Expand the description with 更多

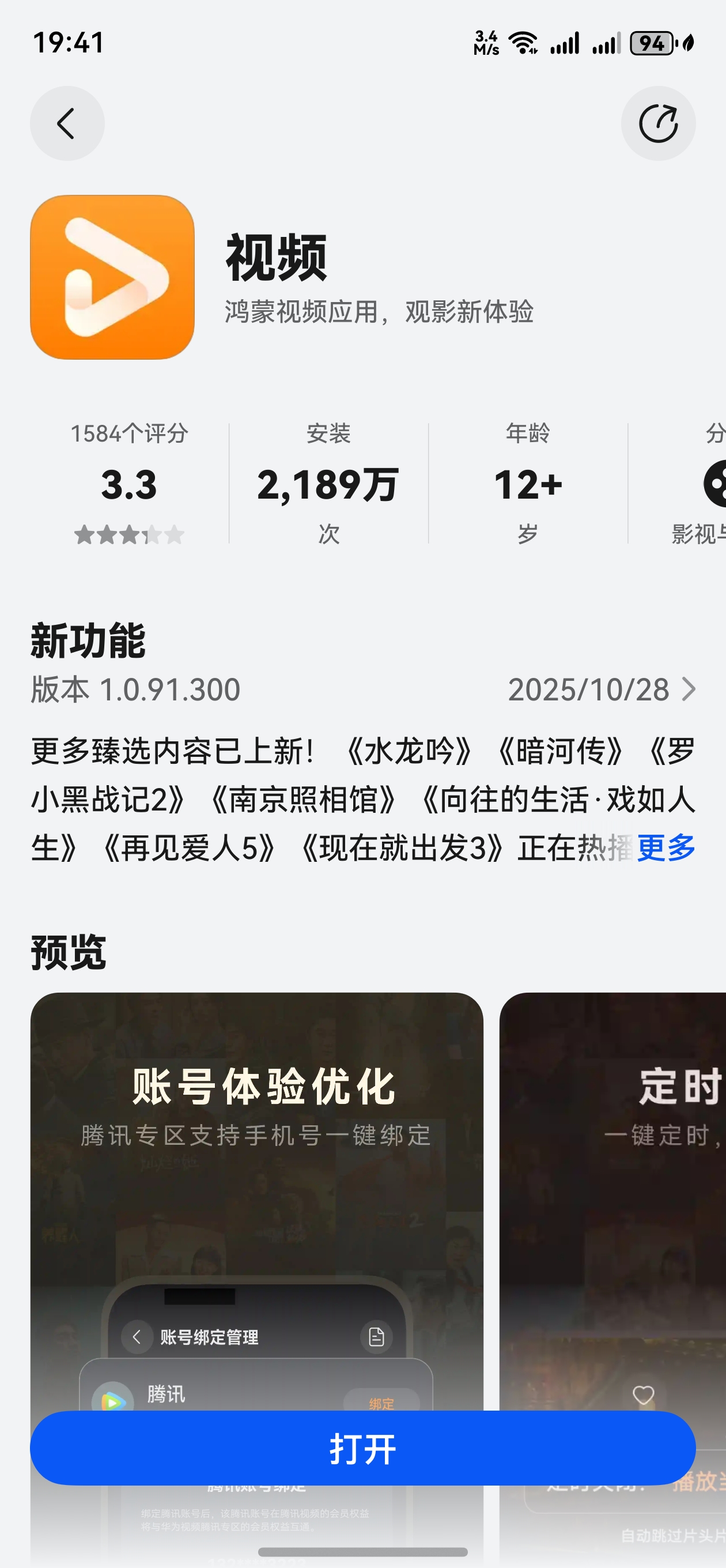(x=665, y=847)
